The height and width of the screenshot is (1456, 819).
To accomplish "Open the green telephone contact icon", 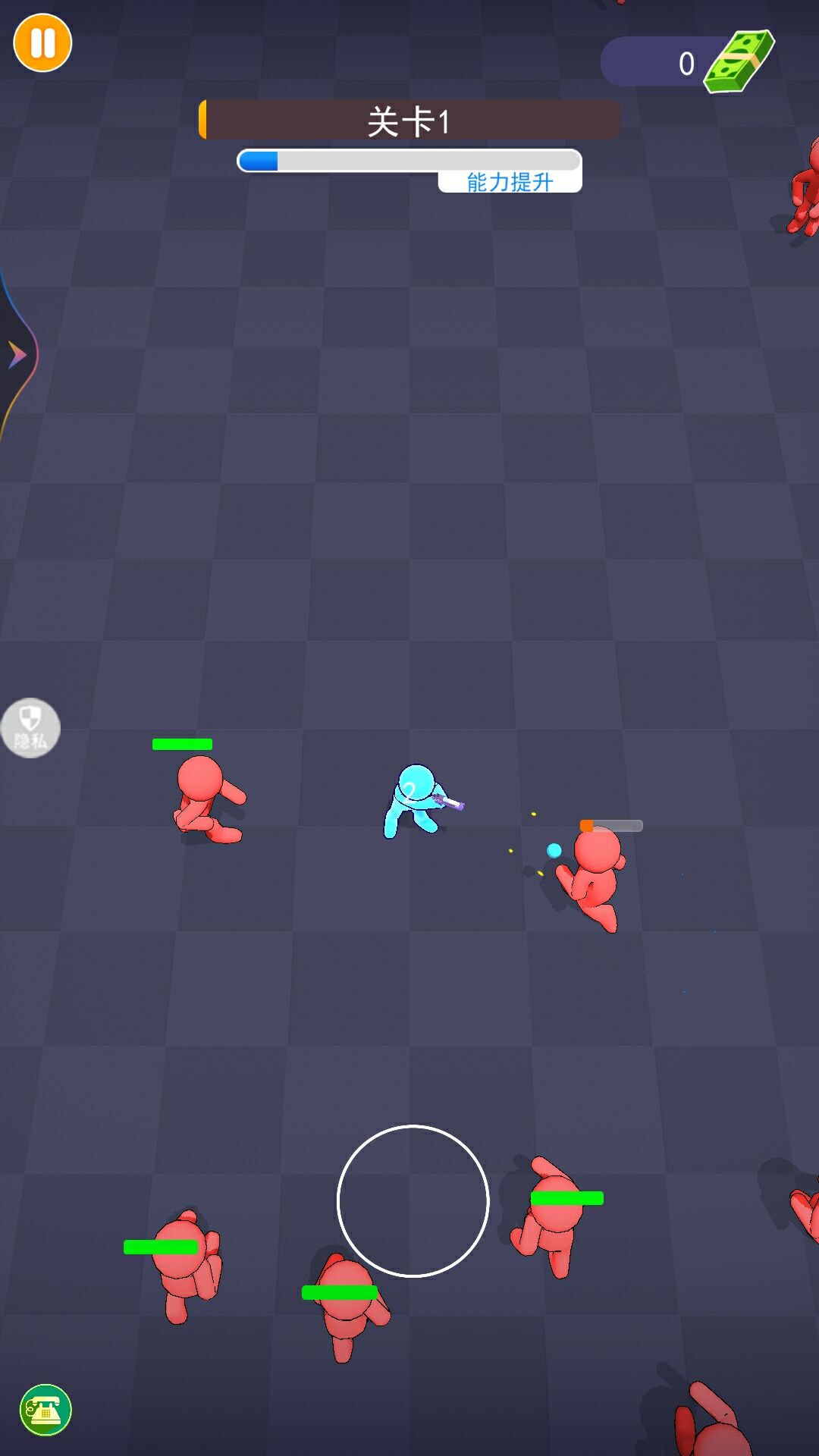I will [x=45, y=1410].
